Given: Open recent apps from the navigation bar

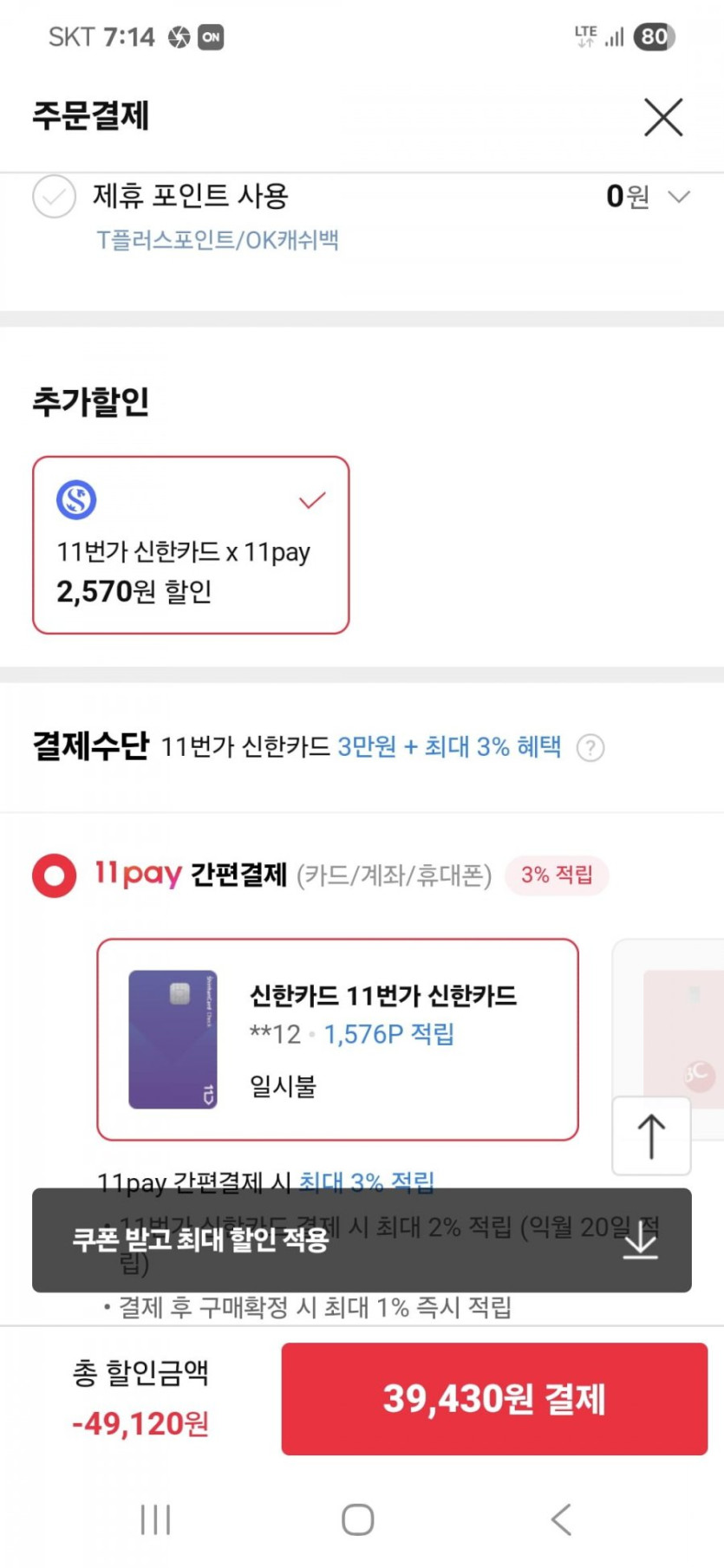Looking at the screenshot, I should [156, 1519].
